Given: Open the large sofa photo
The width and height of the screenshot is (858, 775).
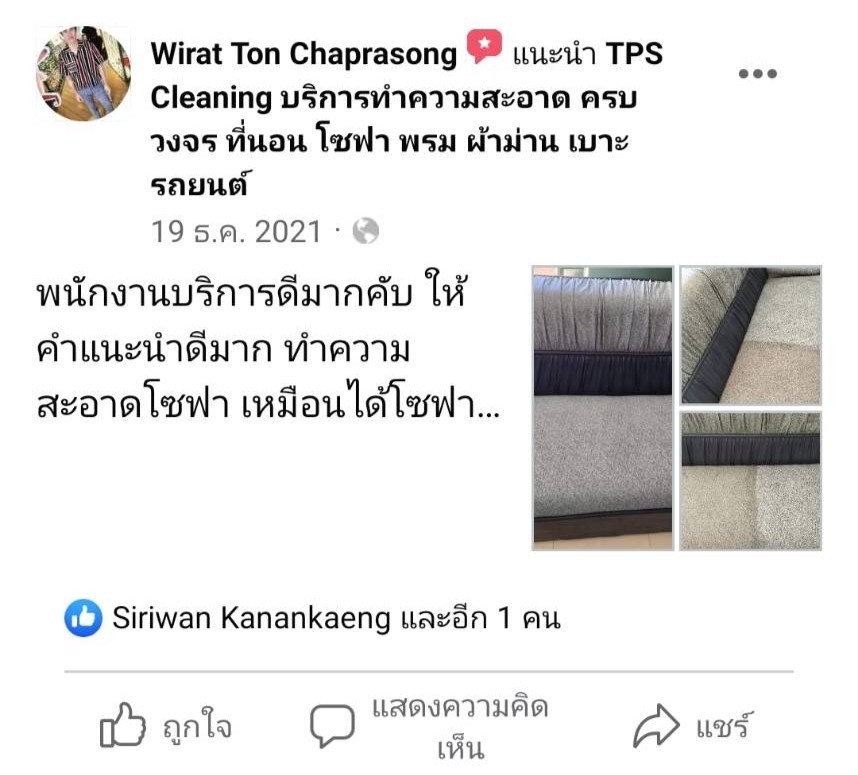Looking at the screenshot, I should coord(603,408).
